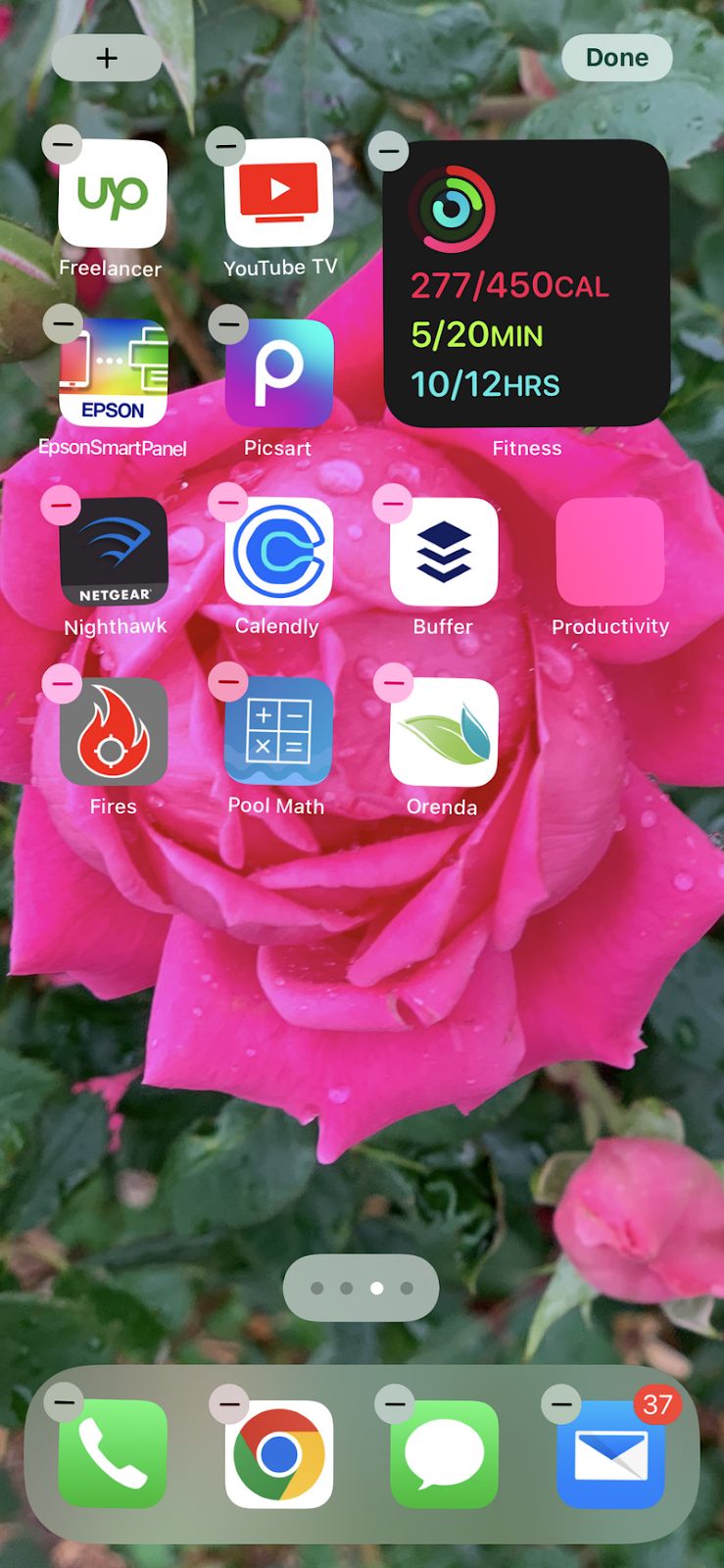Remove the Freelancer app via its minus badge
Viewport: 724px width, 1568px height.
(x=63, y=146)
